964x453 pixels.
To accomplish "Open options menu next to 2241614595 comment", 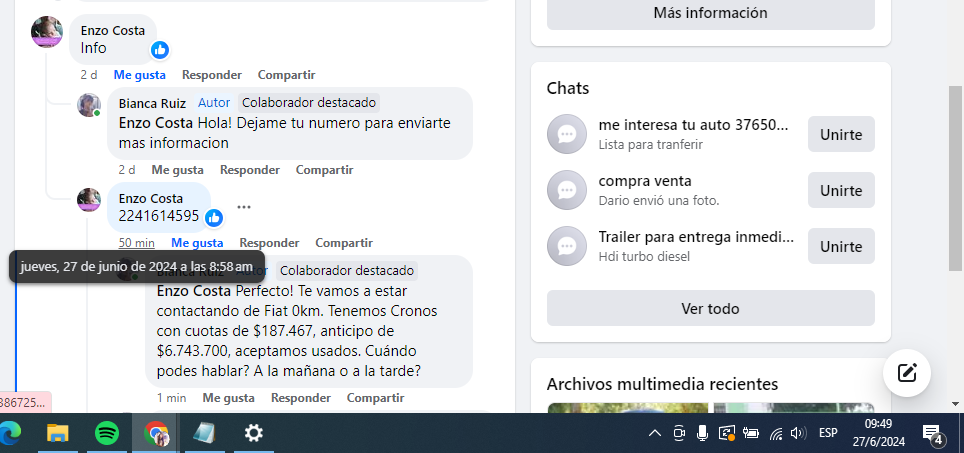I will 244,207.
